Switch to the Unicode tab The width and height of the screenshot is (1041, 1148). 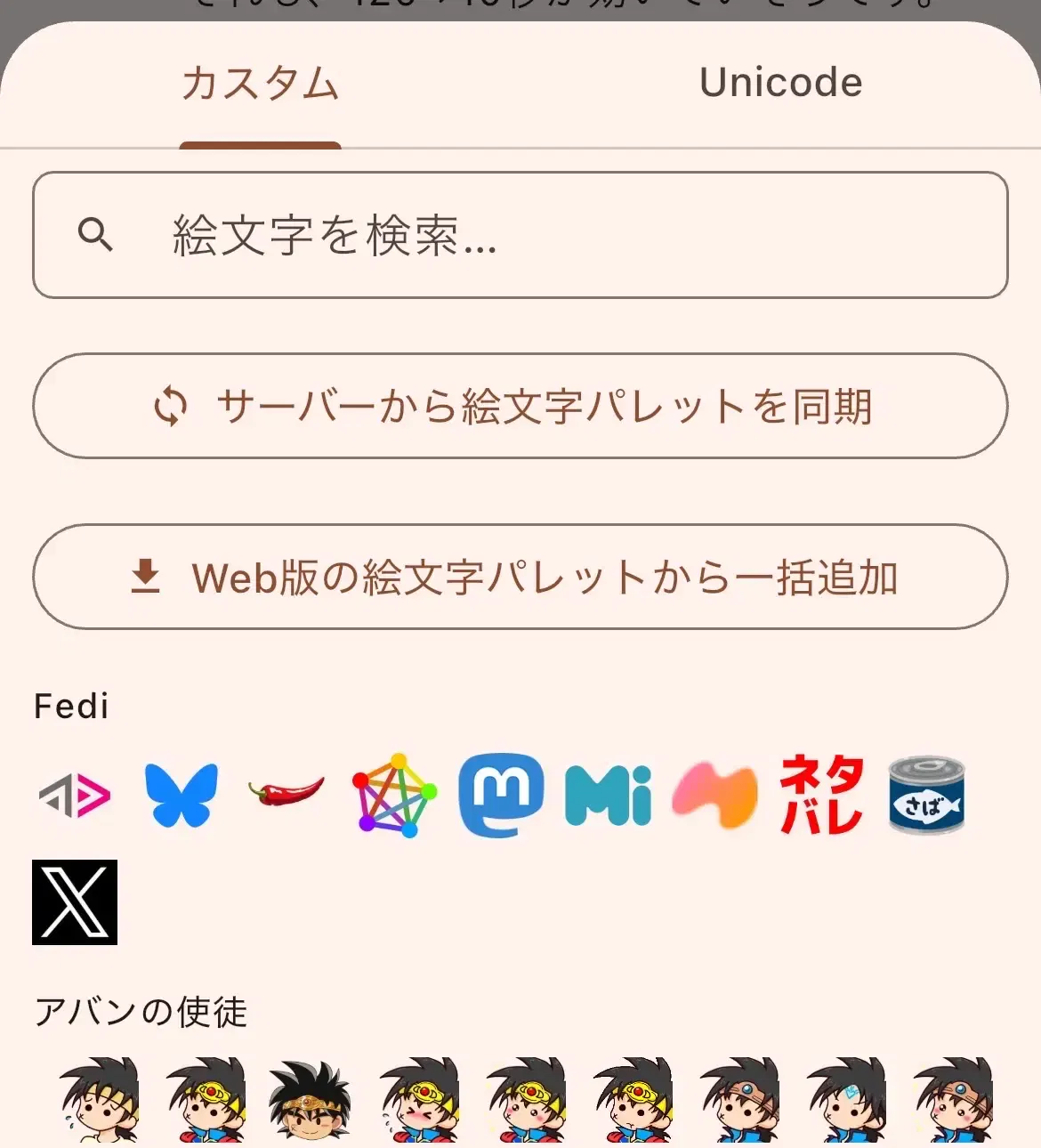(x=780, y=84)
